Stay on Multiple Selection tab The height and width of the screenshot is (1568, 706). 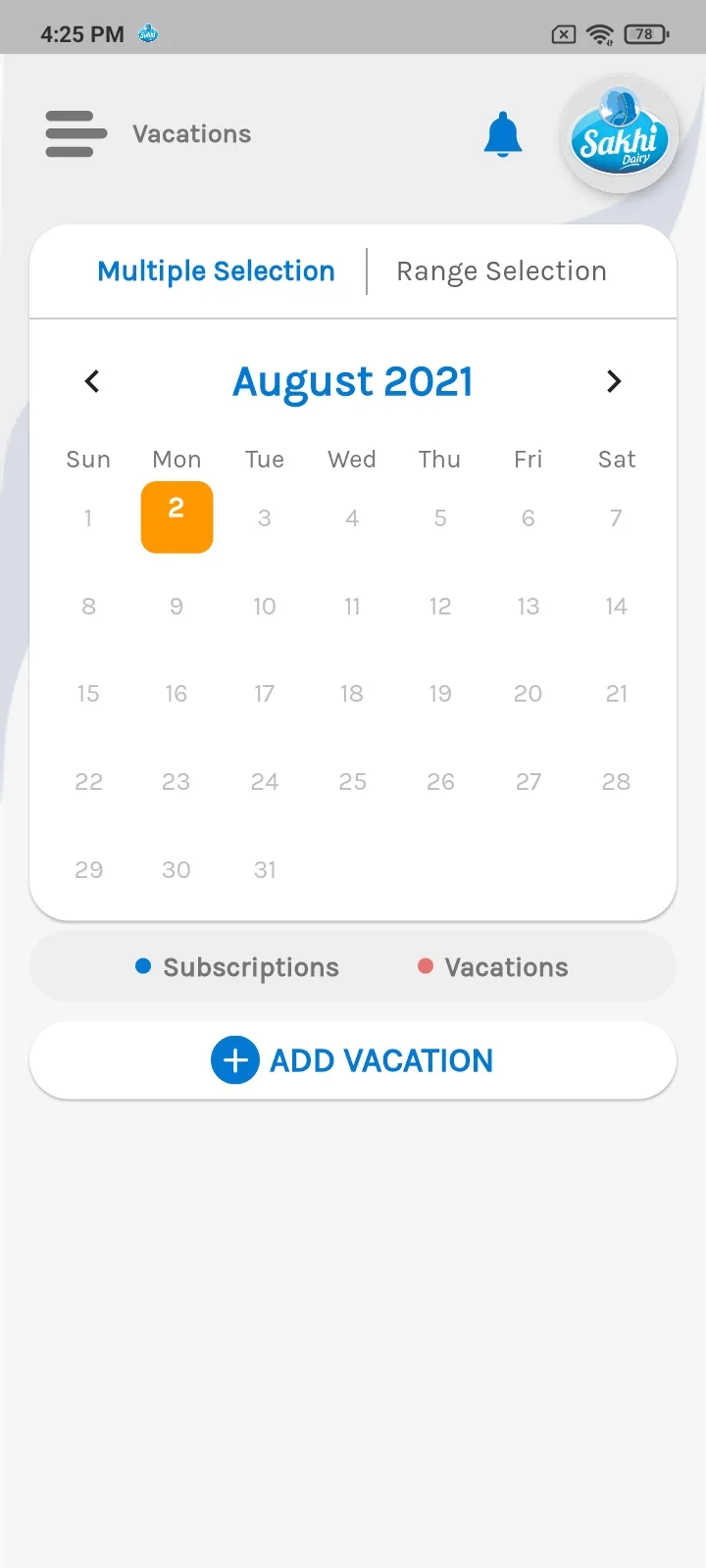point(215,270)
